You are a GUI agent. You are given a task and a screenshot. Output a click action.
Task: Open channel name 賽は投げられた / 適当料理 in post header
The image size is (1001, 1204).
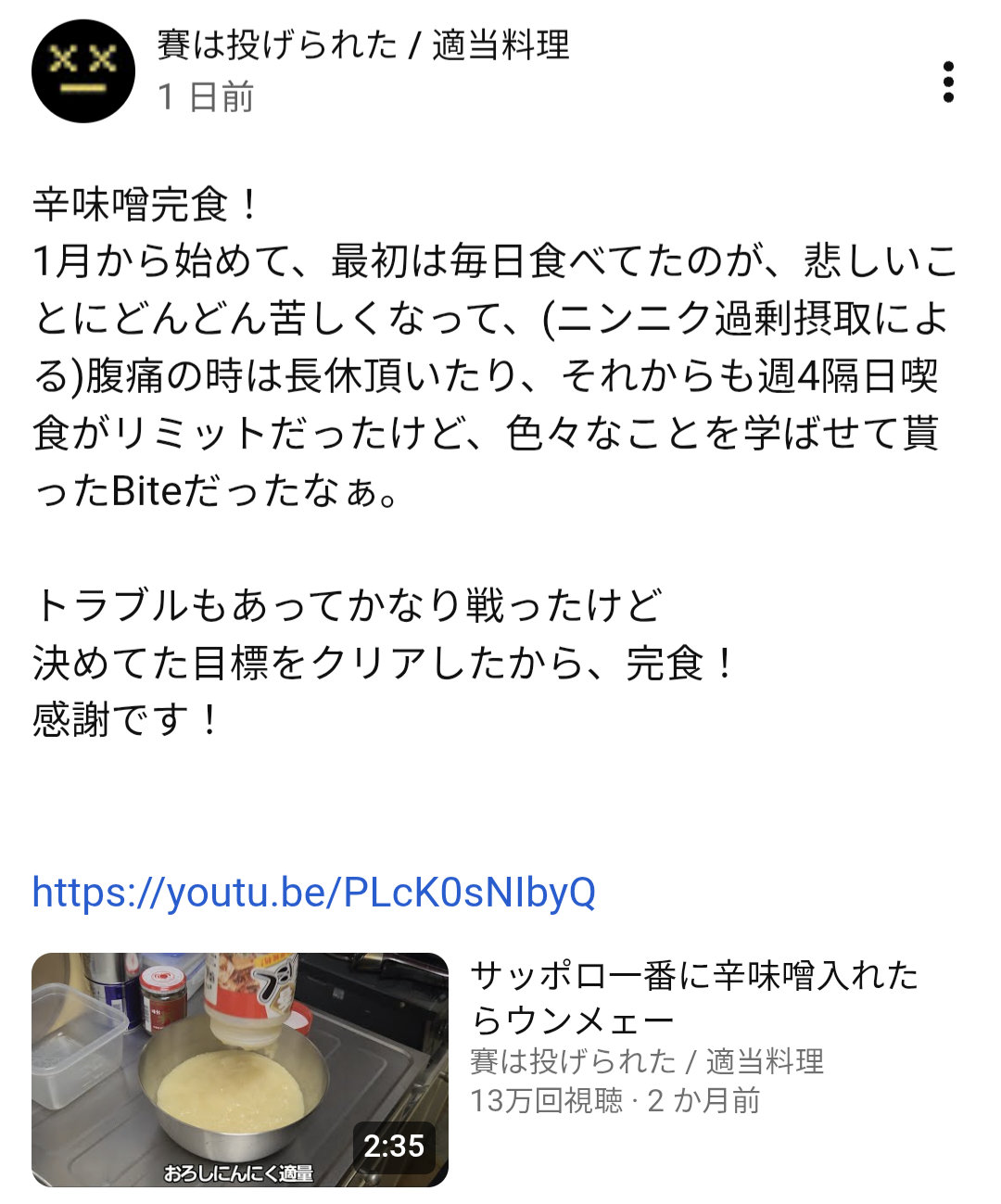click(362, 44)
